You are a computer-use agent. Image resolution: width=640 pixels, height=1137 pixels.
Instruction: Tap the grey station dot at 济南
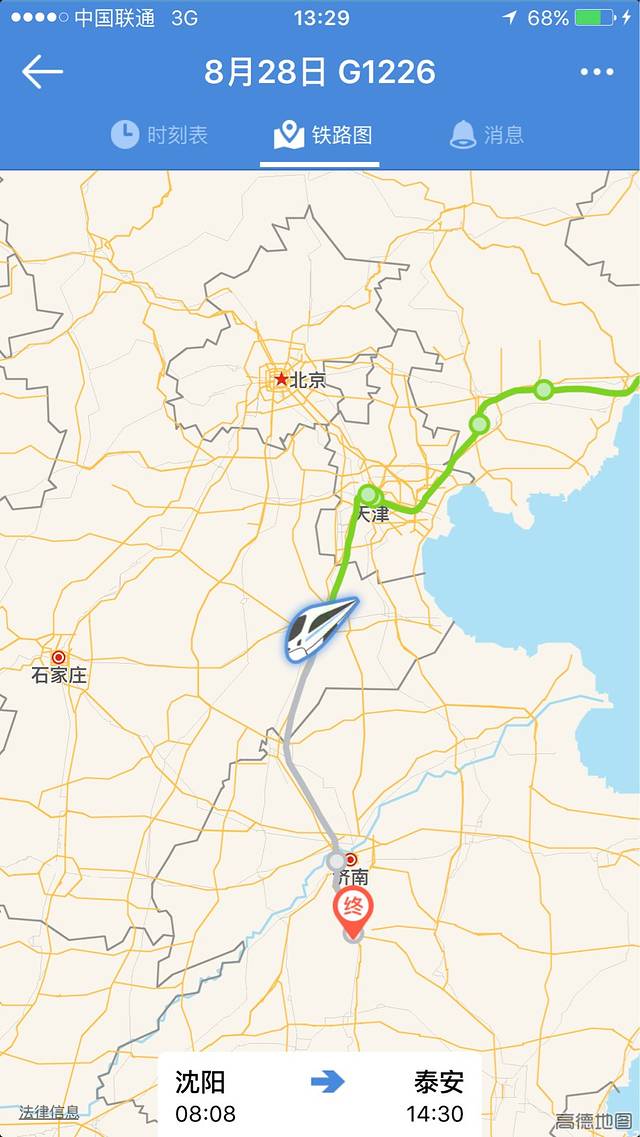tap(336, 860)
